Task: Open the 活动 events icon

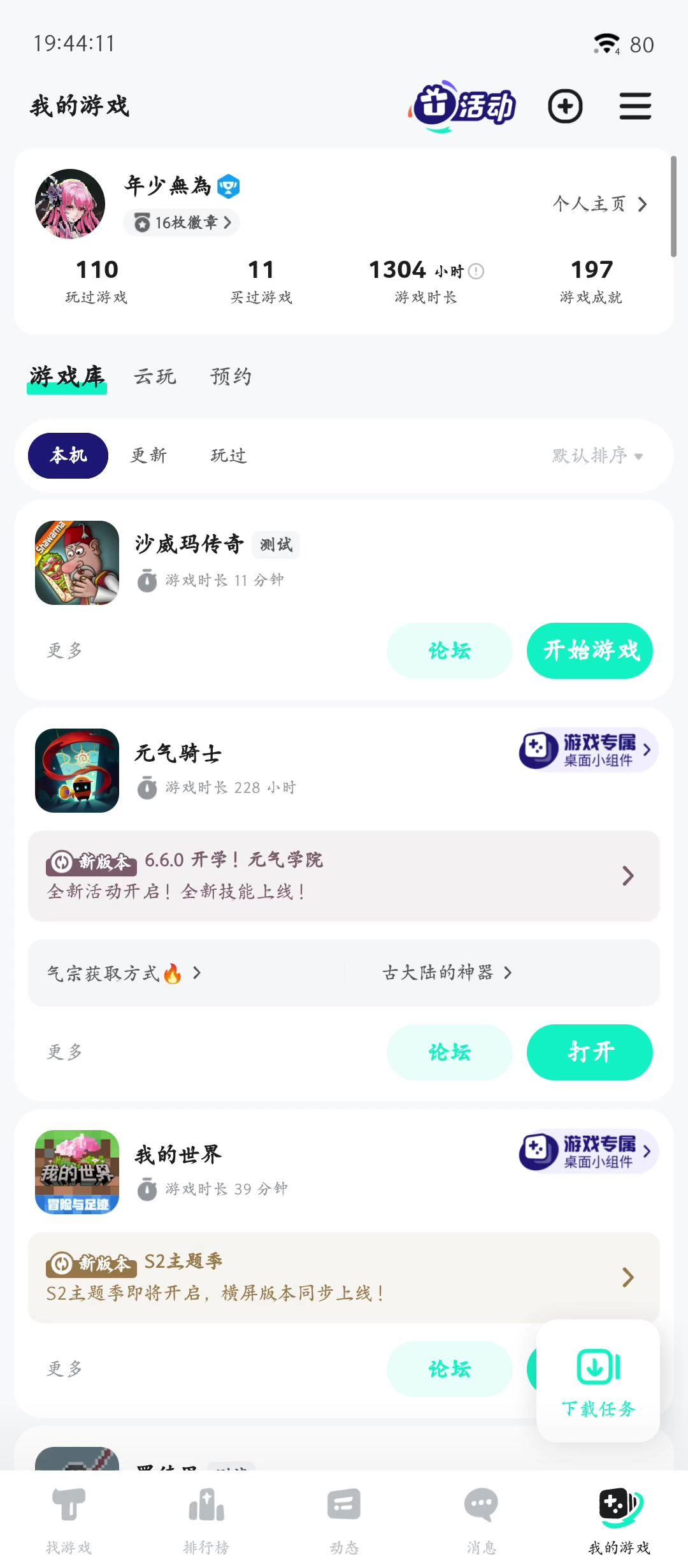Action: (x=464, y=106)
